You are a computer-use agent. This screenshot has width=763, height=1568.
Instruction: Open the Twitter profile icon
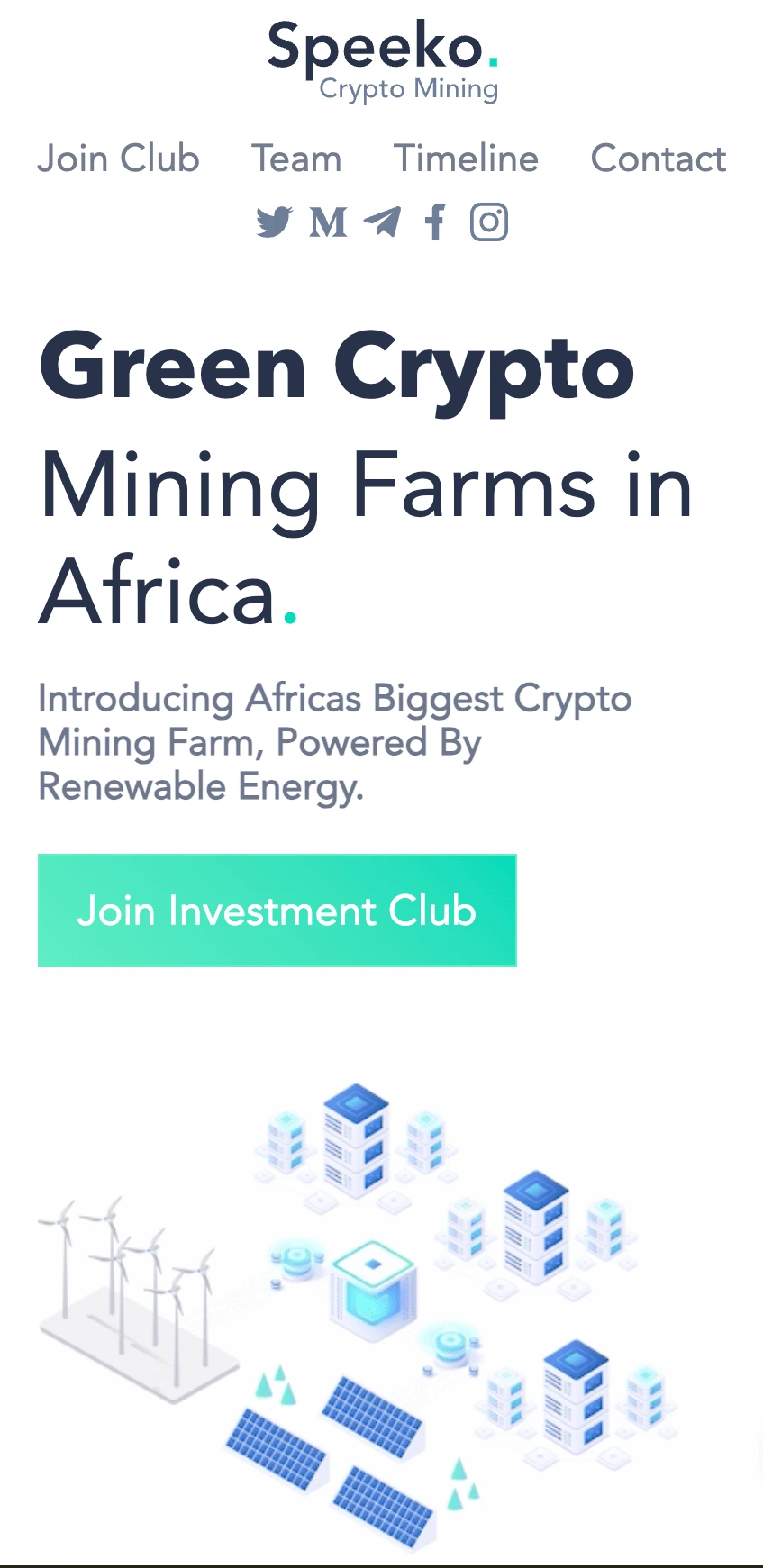point(274,222)
